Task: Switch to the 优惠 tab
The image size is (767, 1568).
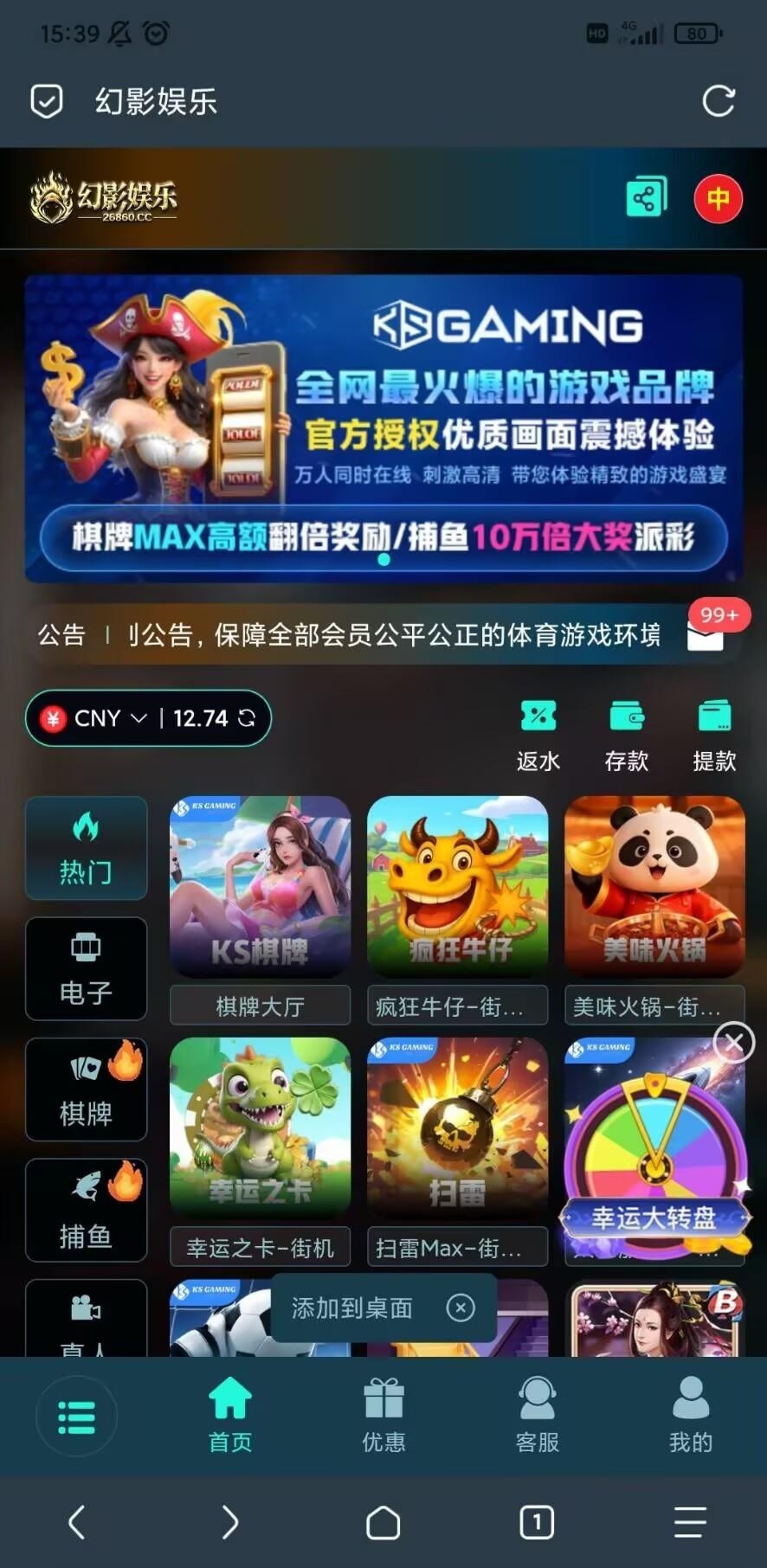Action: pyautogui.click(x=383, y=1416)
